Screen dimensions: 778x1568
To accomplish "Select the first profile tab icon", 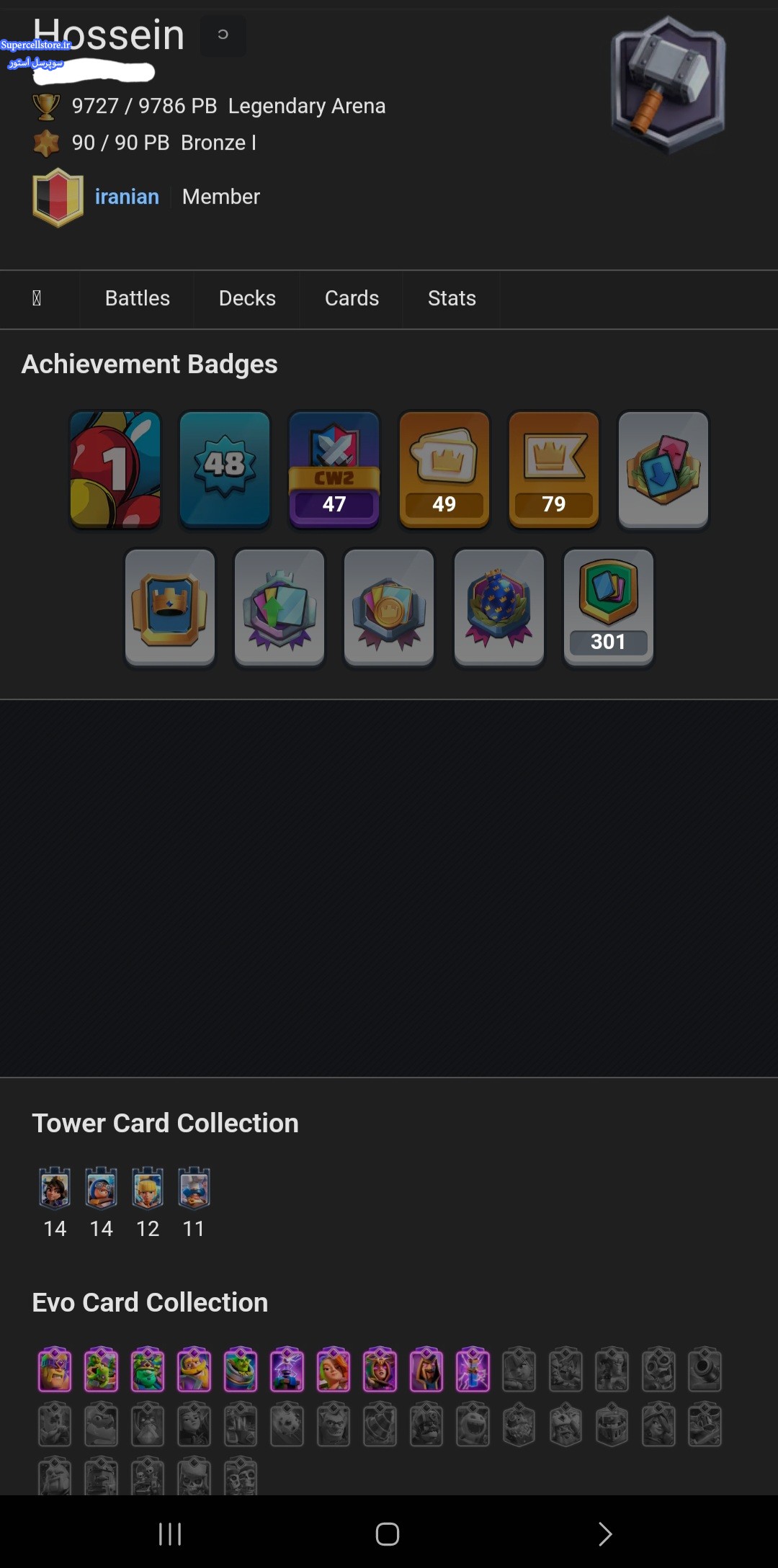I will pyautogui.click(x=37, y=298).
